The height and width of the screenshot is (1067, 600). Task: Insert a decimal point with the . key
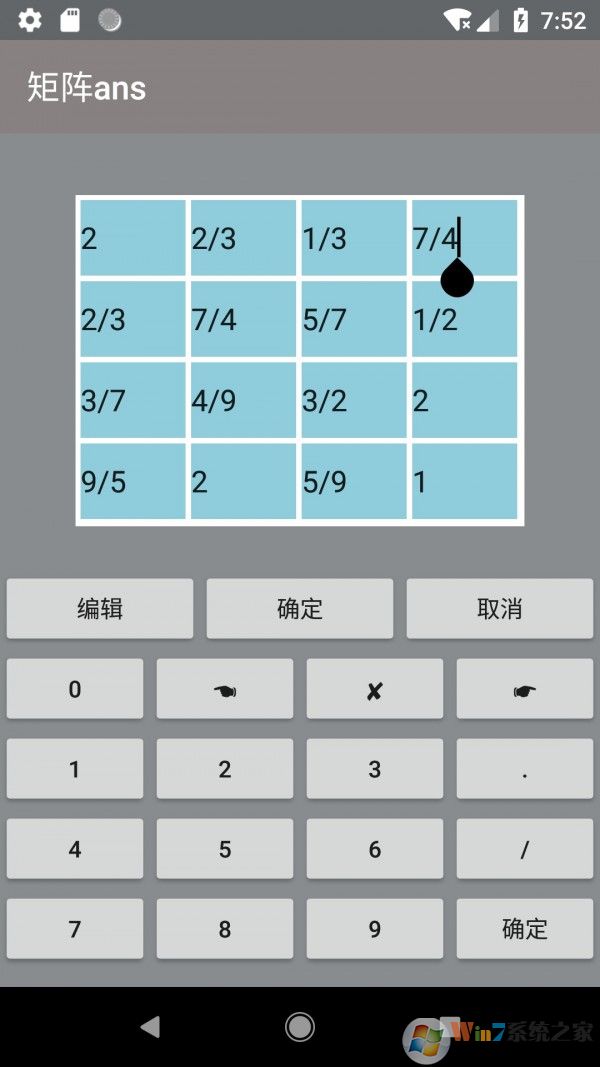pyautogui.click(x=524, y=769)
